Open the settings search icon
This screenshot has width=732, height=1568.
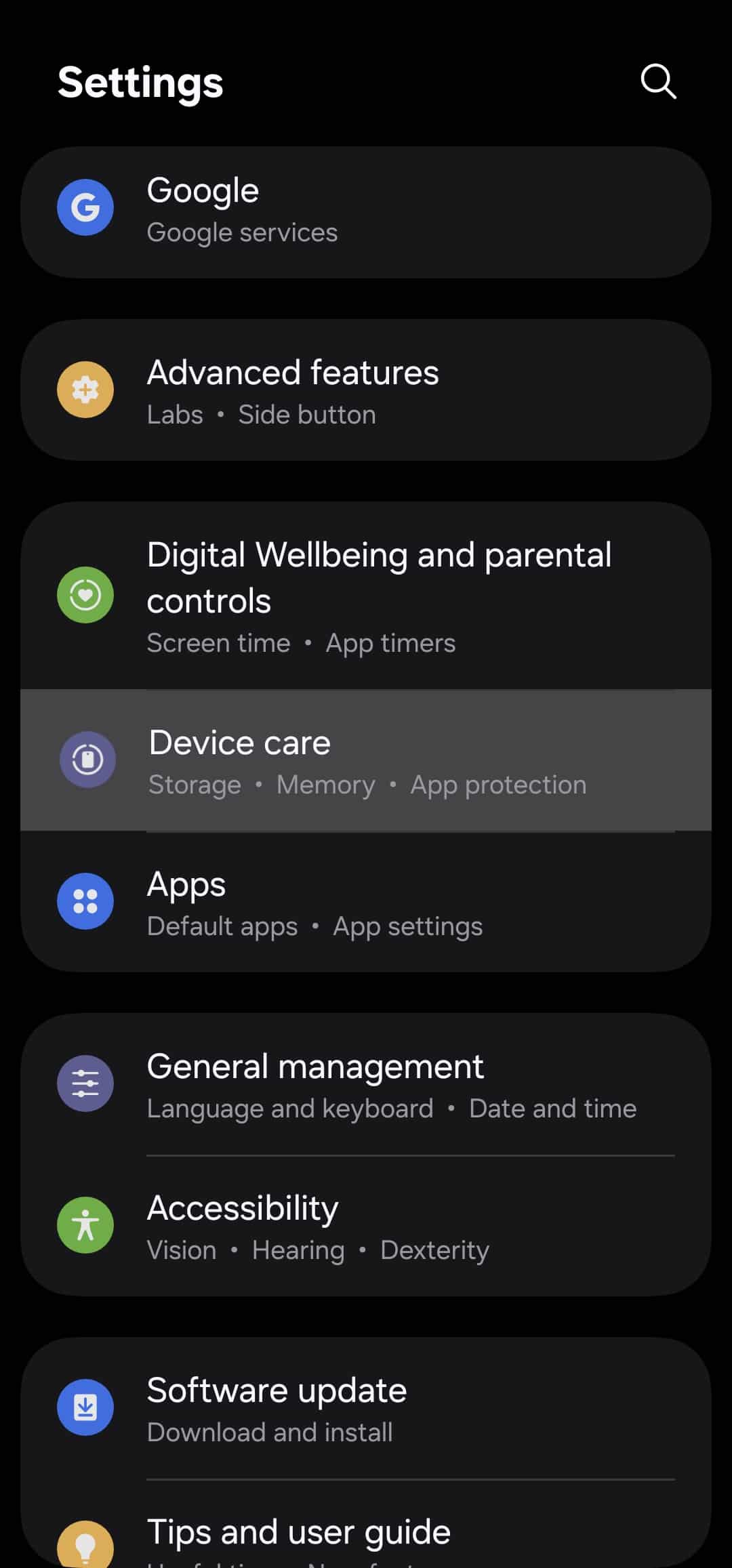click(x=658, y=82)
